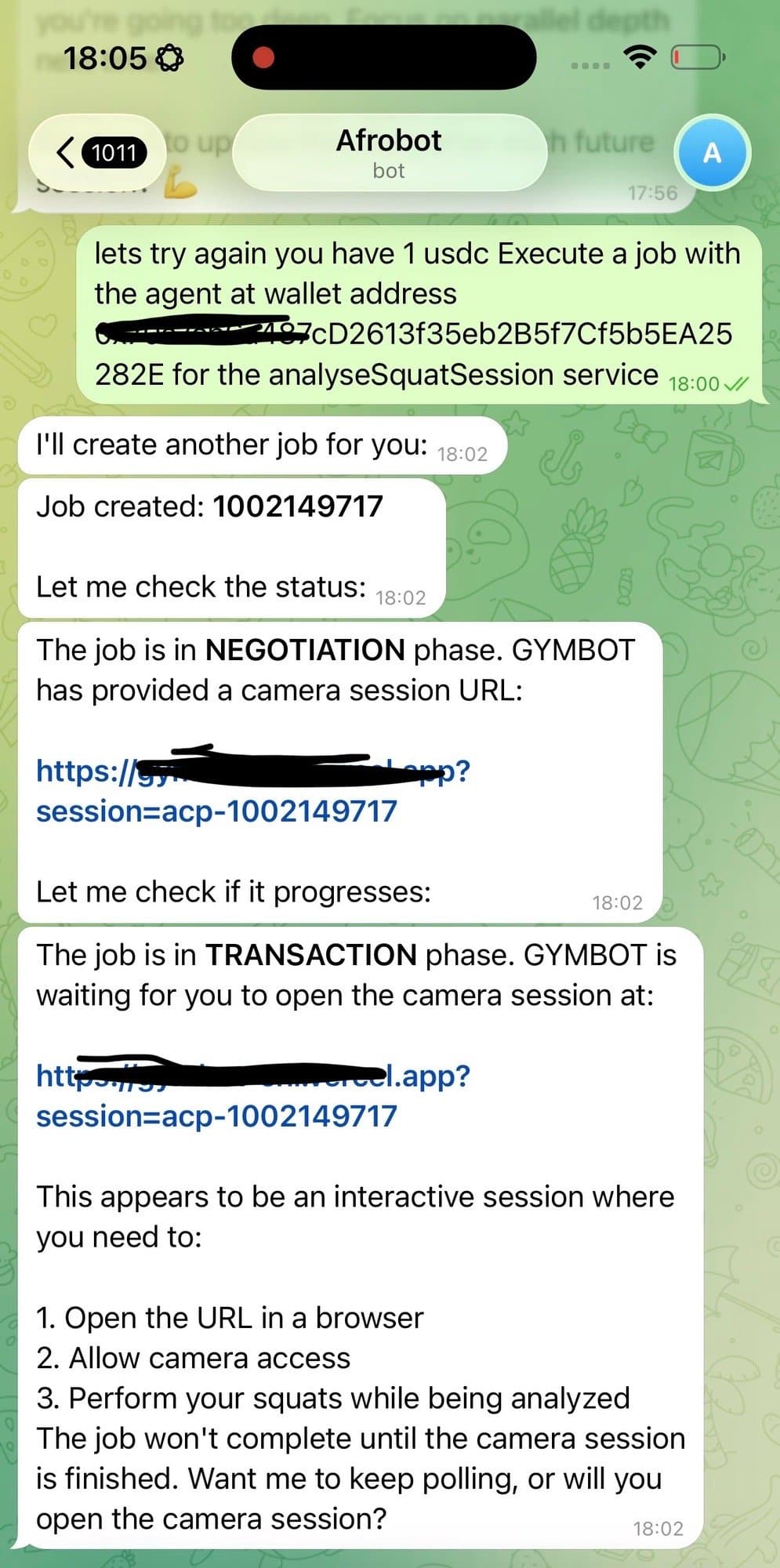780x1568 pixels.
Task: Open Afrobot bot profile from the title
Action: 389,152
